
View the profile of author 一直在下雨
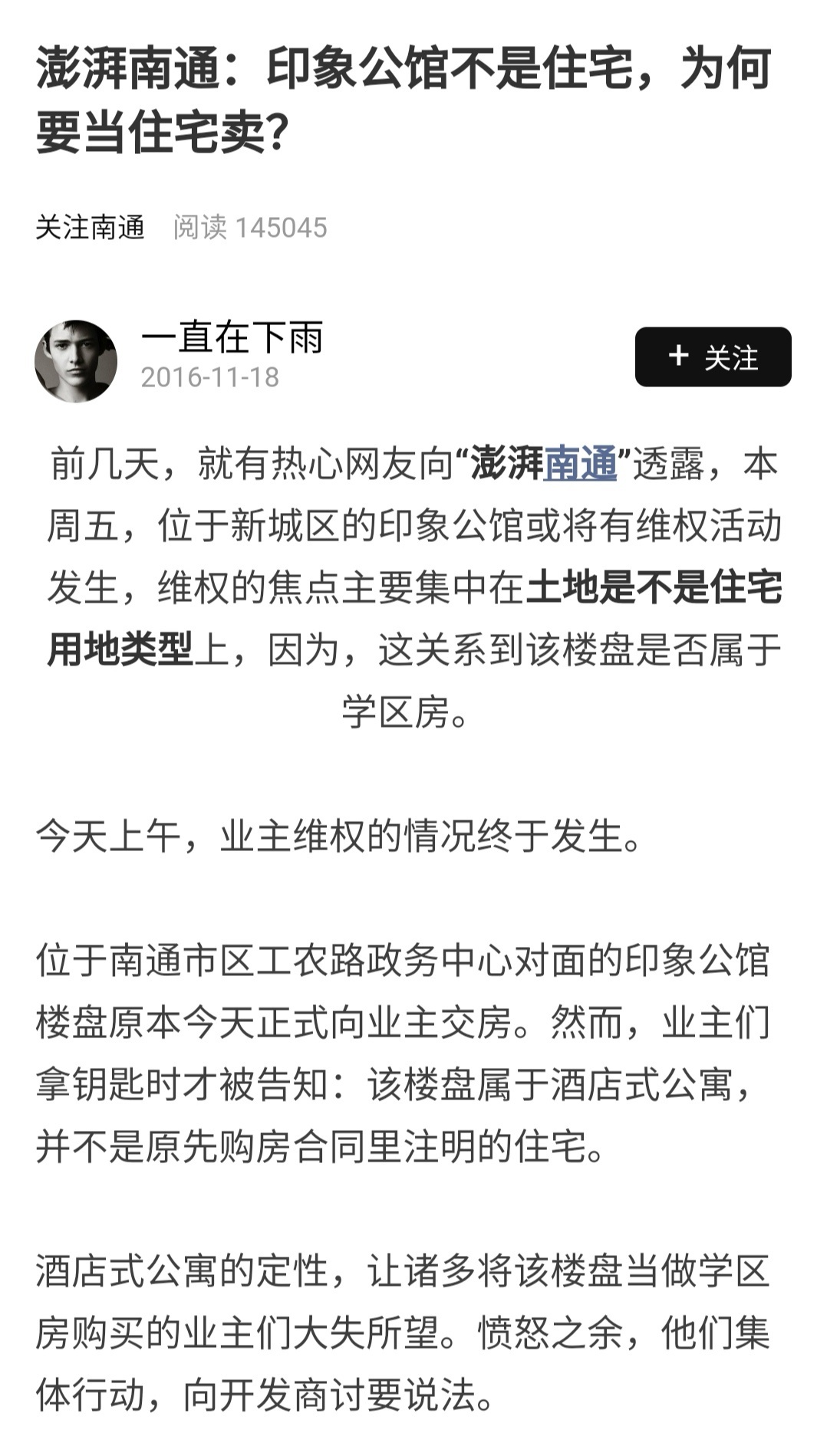point(232,337)
